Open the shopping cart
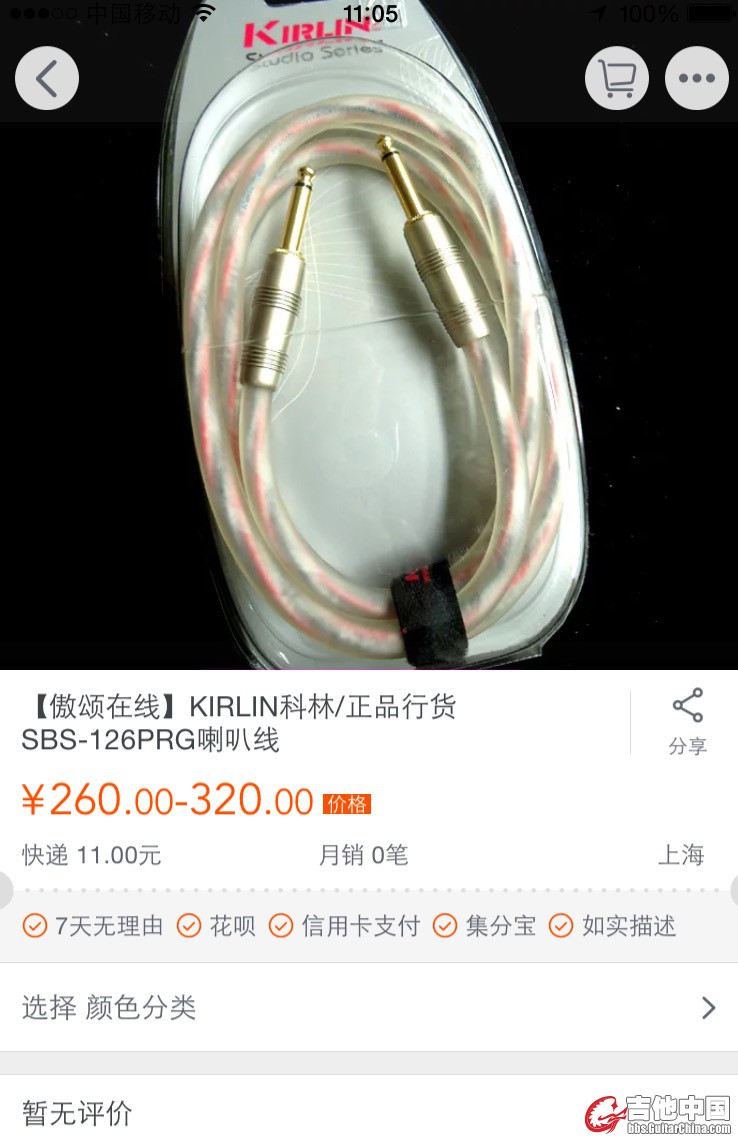 pos(616,78)
